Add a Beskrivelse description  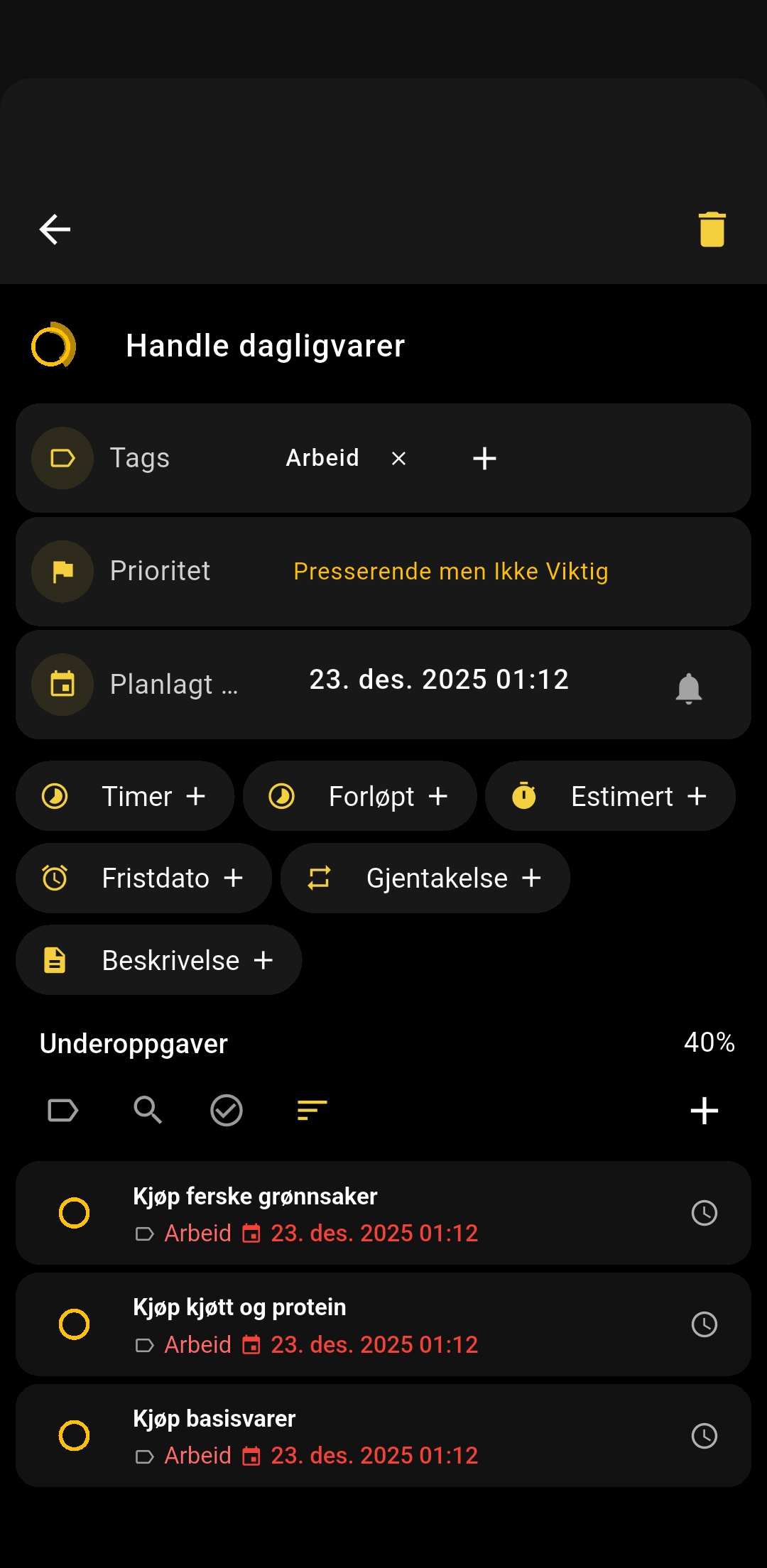tap(158, 961)
